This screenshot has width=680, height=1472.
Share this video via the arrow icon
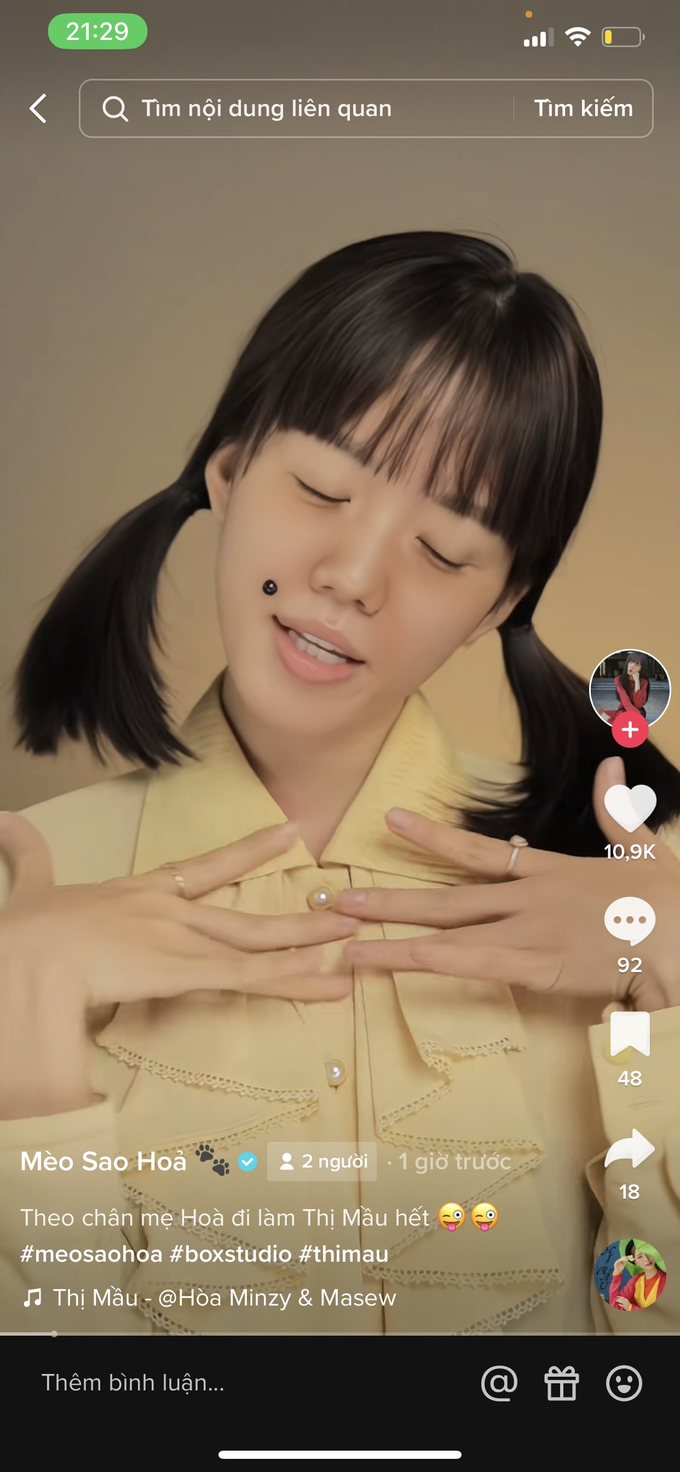coord(630,1150)
